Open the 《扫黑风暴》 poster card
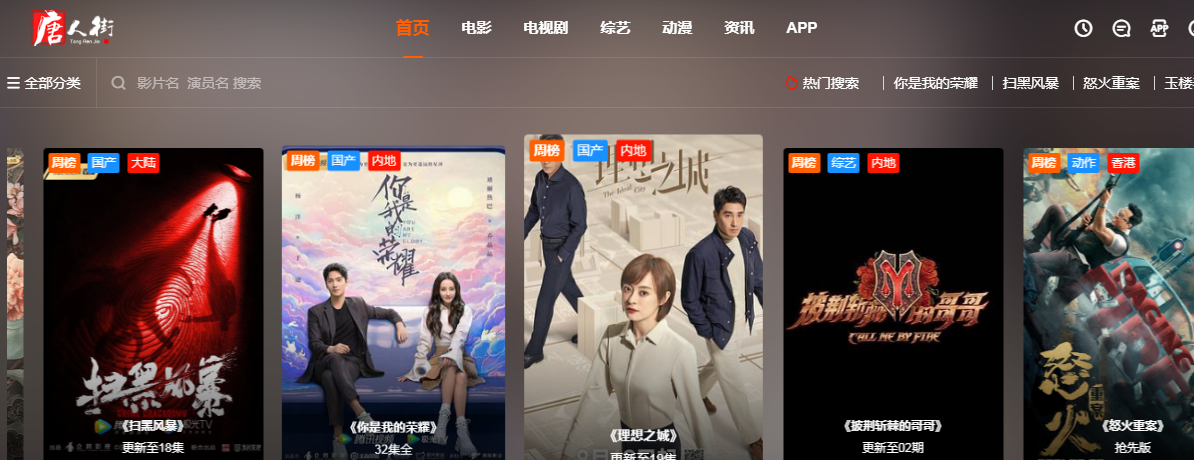Viewport: 1194px width, 460px height. [153, 300]
